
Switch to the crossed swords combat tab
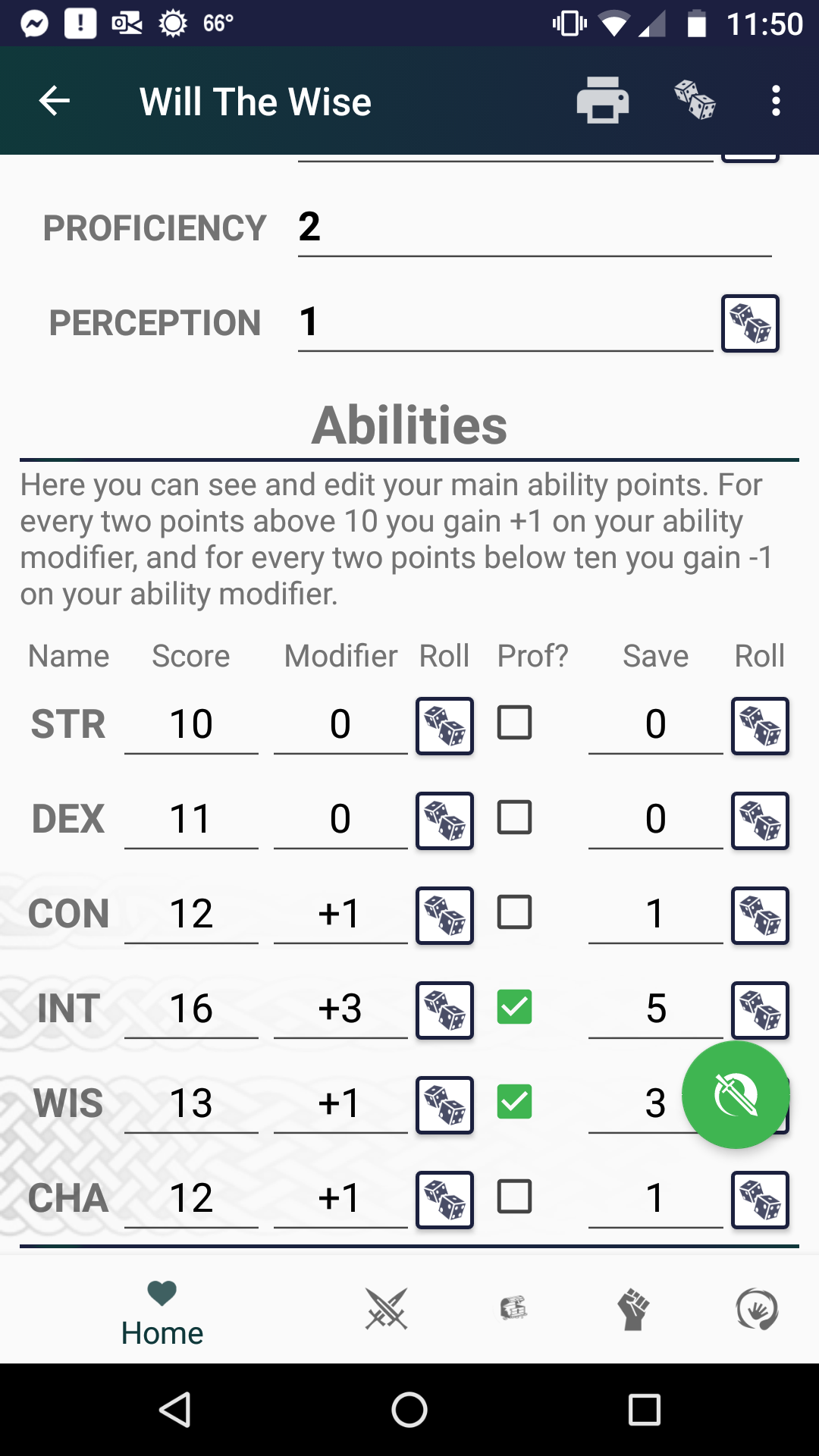click(x=387, y=1309)
